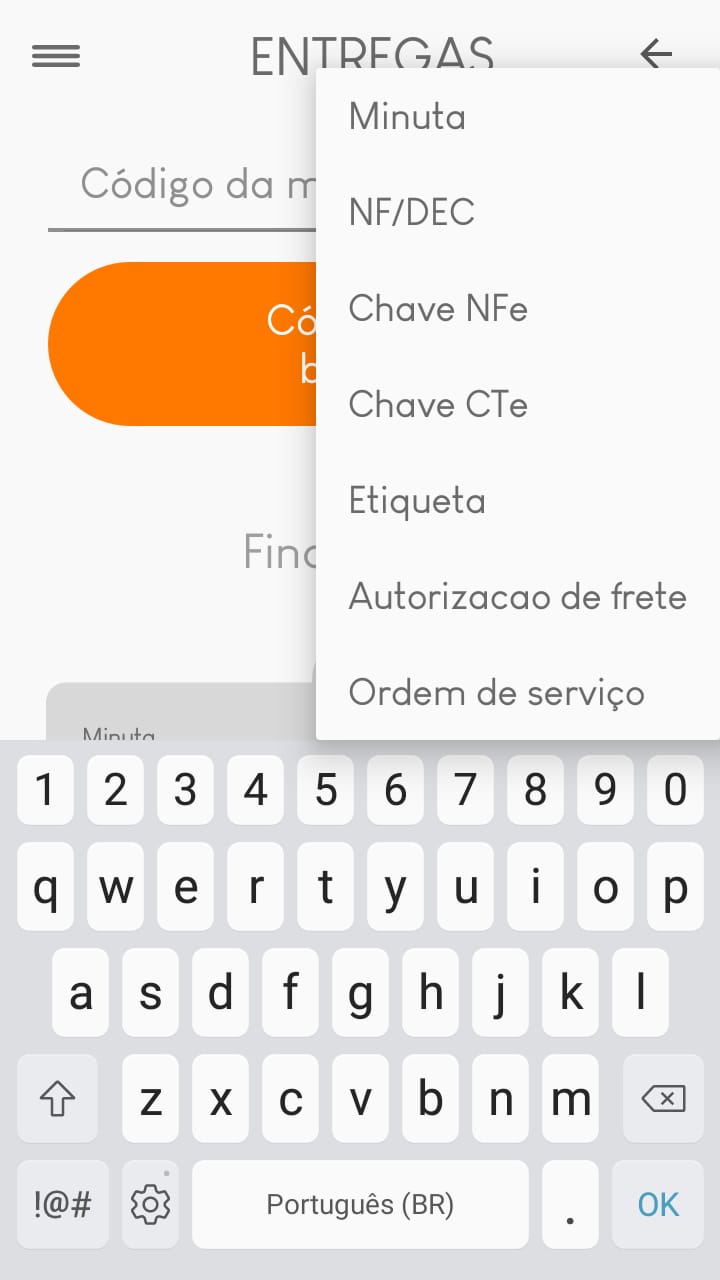
Task: Confirm with the keyboard OK key
Action: pyautogui.click(x=658, y=1204)
